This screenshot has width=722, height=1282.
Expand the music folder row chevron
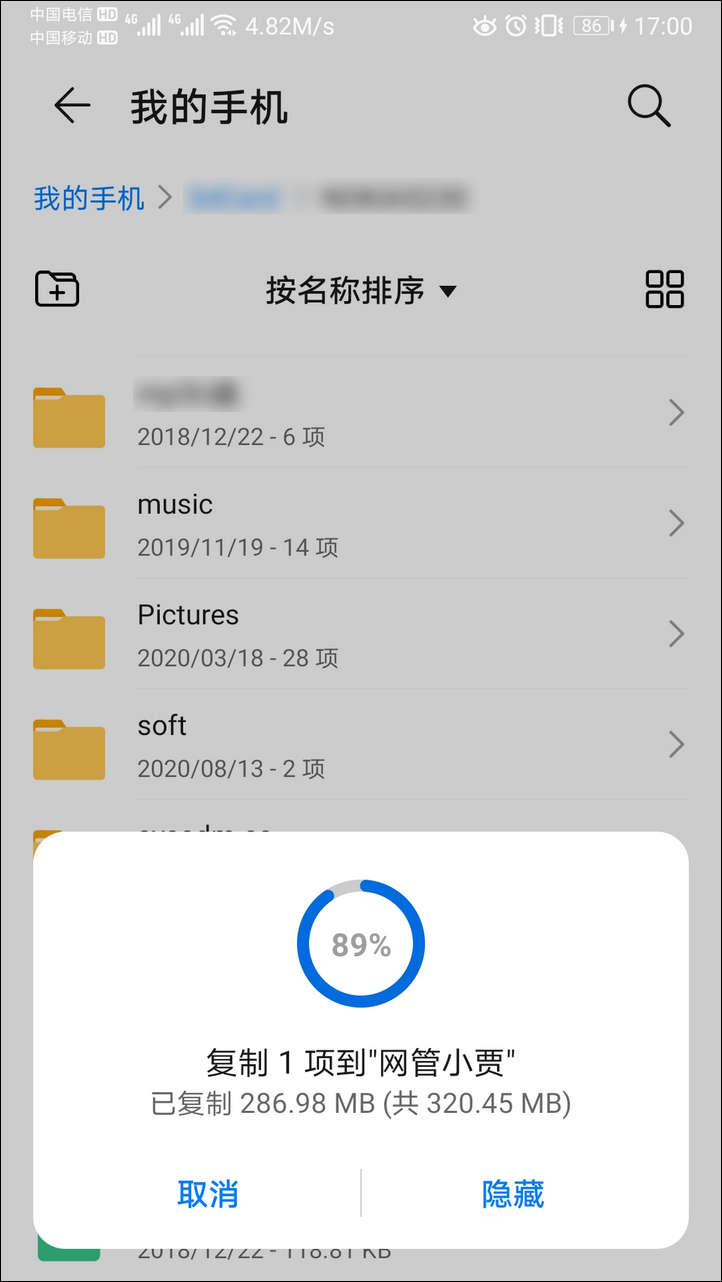(x=676, y=524)
